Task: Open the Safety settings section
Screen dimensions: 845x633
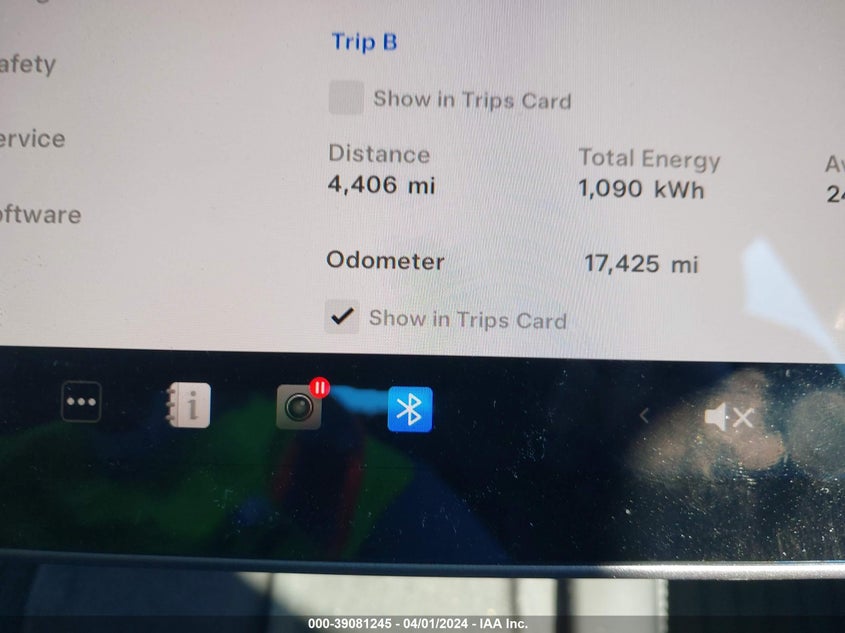Action: pyautogui.click(x=28, y=66)
